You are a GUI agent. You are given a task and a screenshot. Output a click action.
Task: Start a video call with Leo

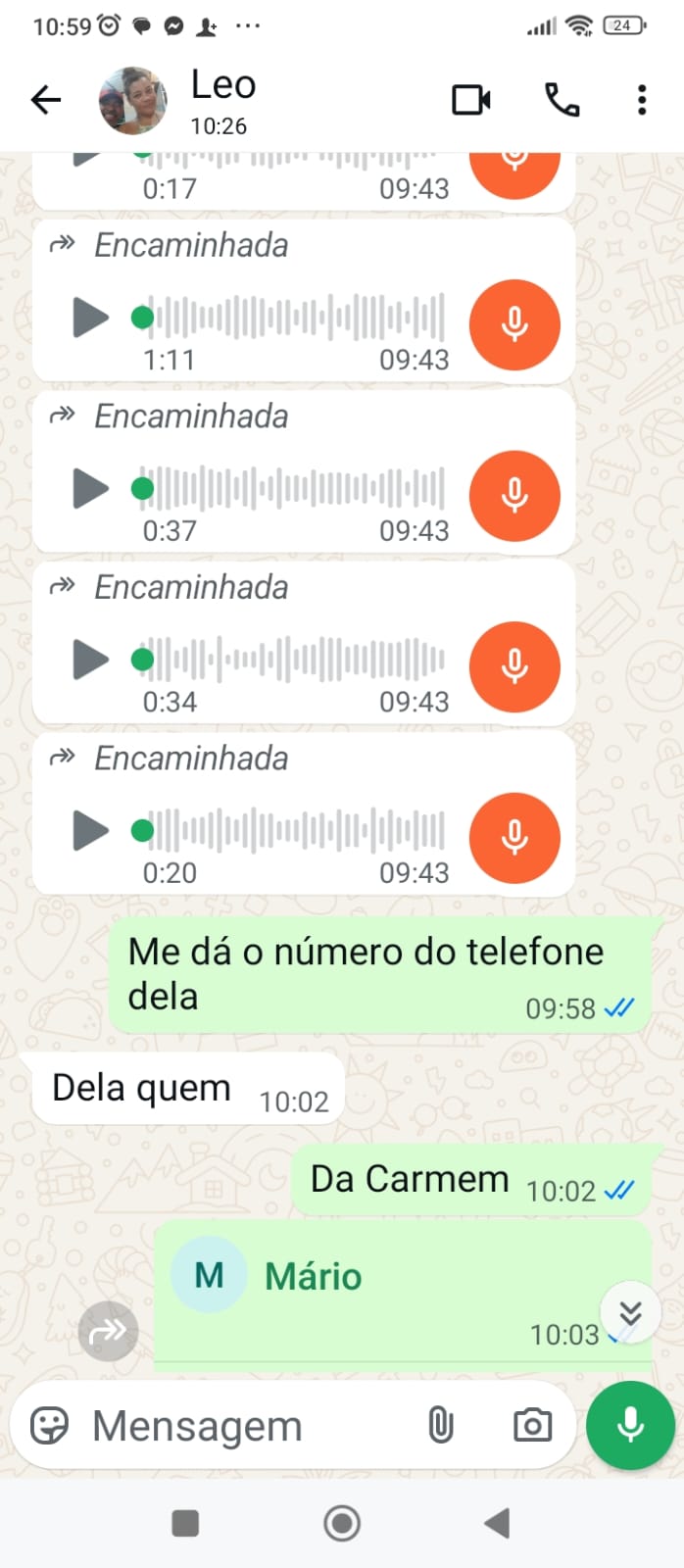point(470,100)
